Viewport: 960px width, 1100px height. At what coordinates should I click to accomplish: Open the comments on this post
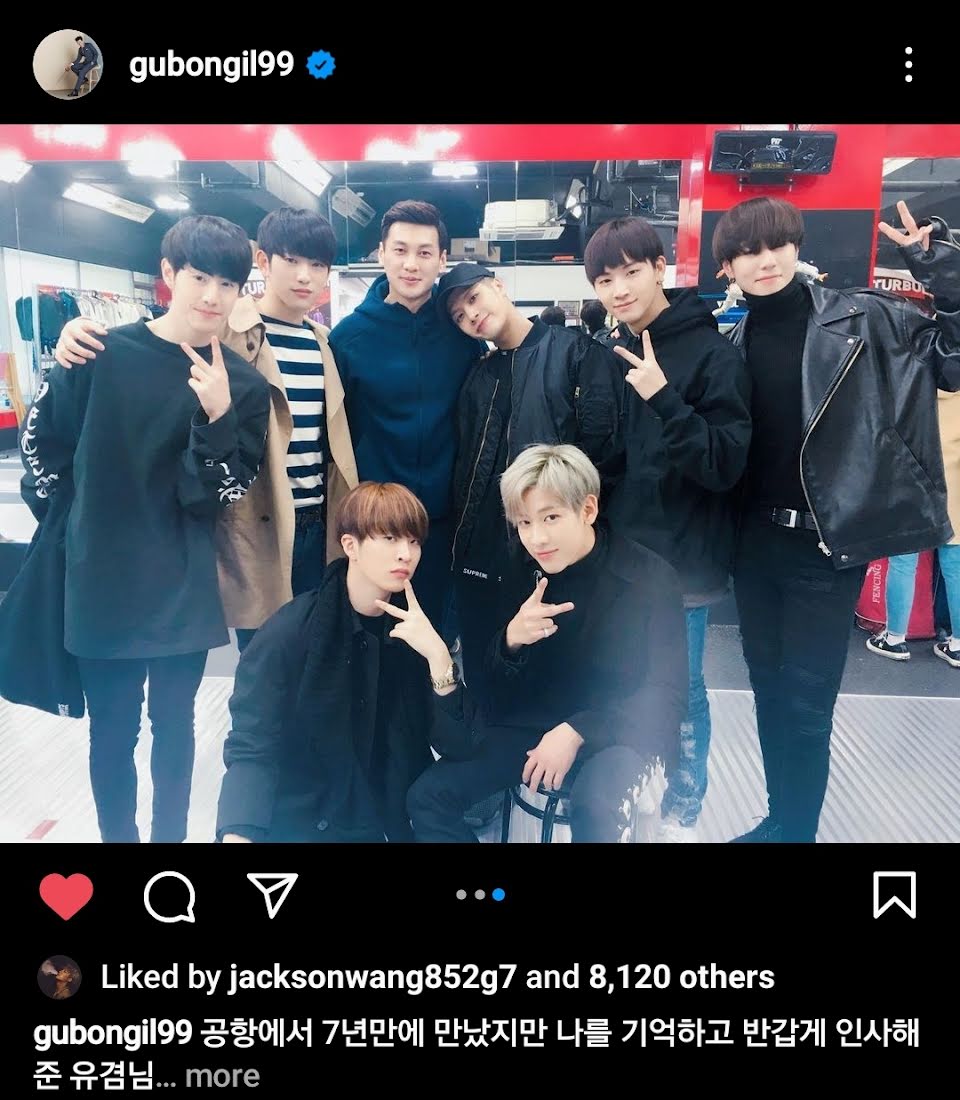[x=169, y=895]
